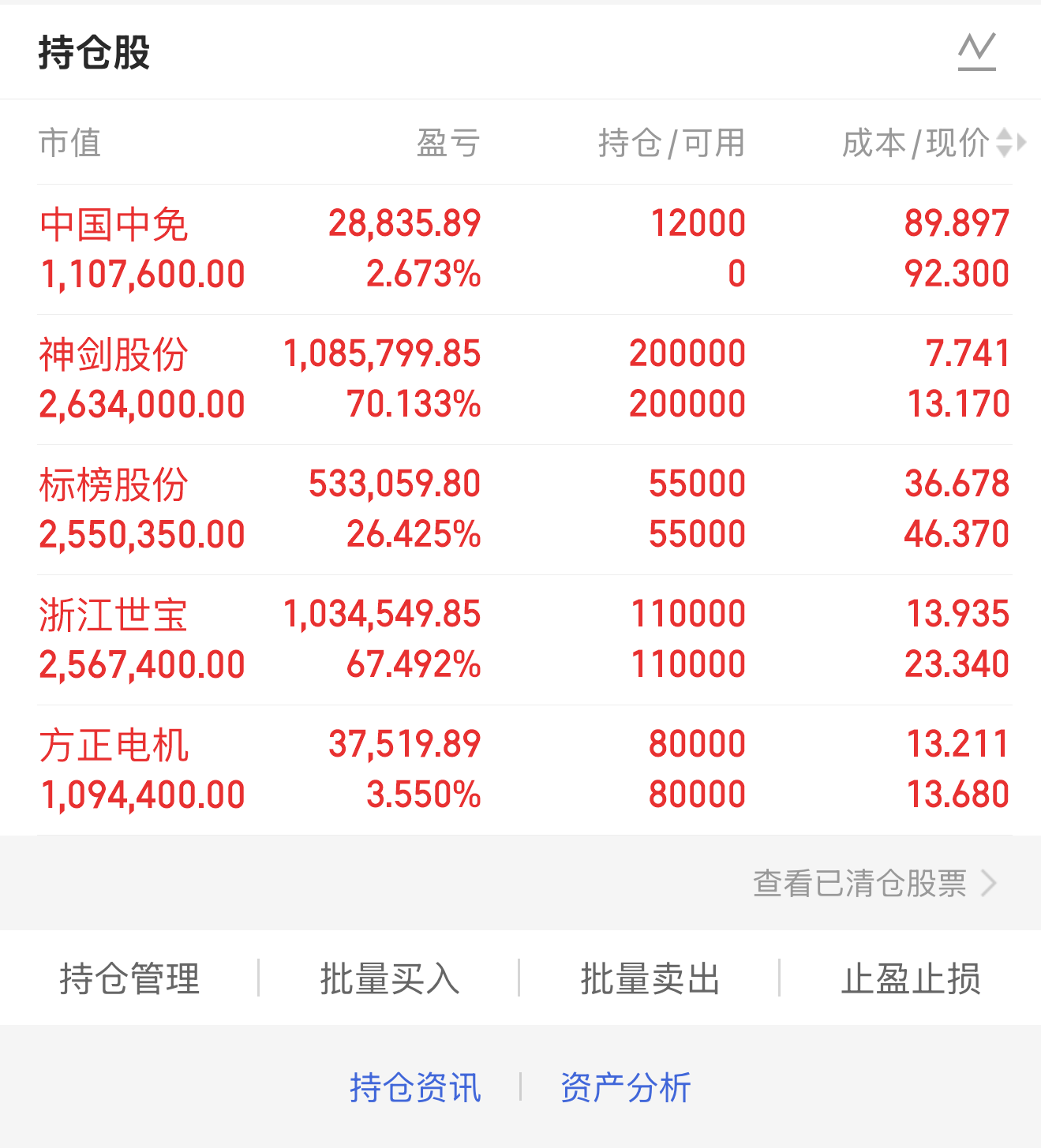Click the 持仓/可用 column header
1041x1148 pixels.
671,142
